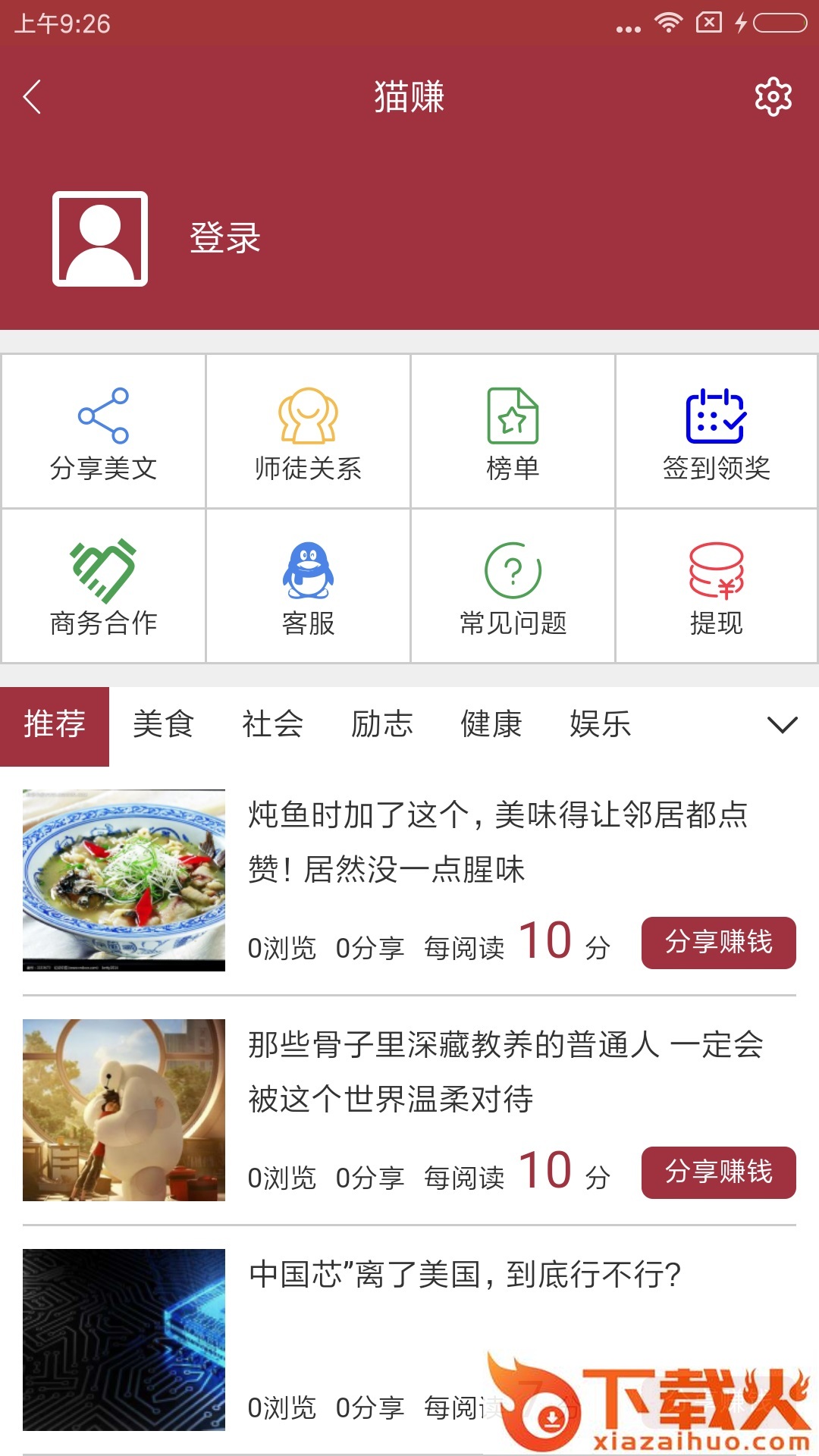This screenshot has width=819, height=1456.
Task: Tap 登录 to sign in
Action: point(224,238)
